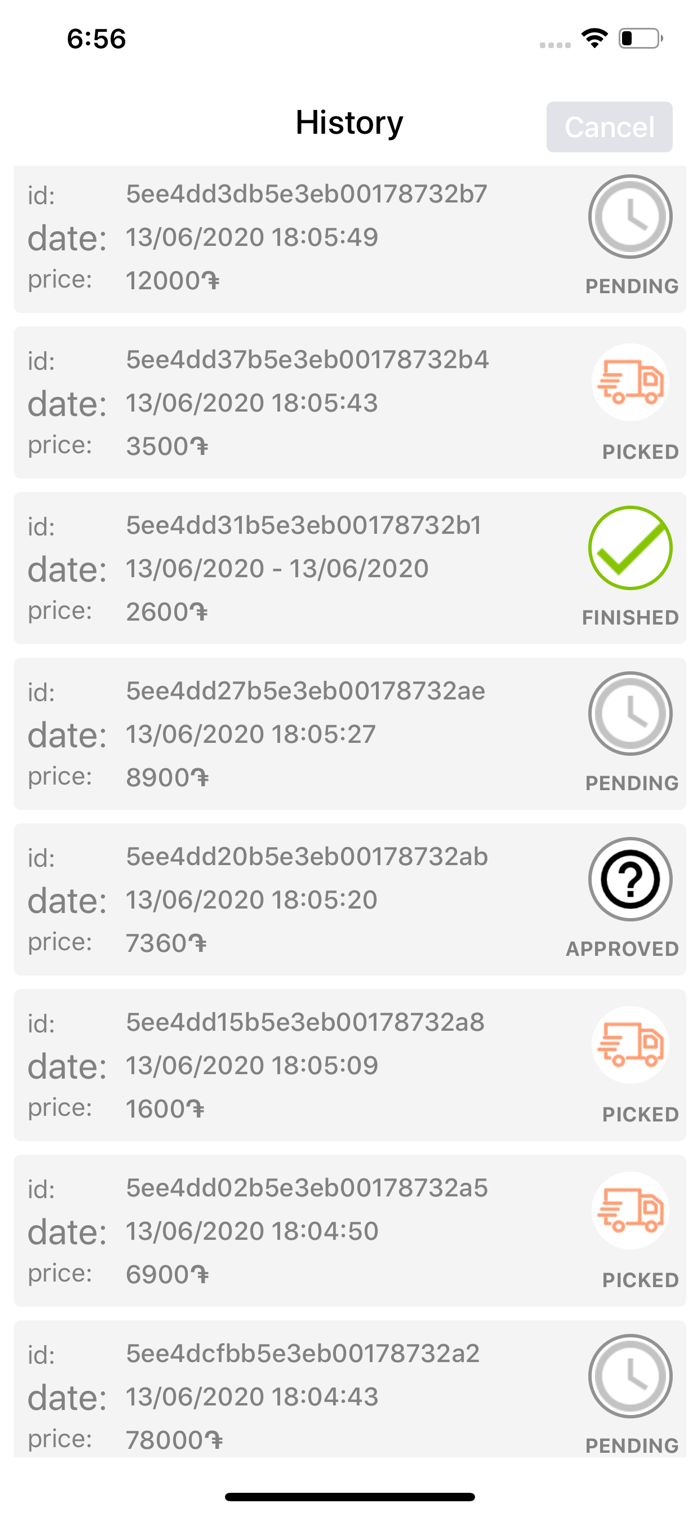
Task: Open the pending order priced 12000
Action: [349, 239]
